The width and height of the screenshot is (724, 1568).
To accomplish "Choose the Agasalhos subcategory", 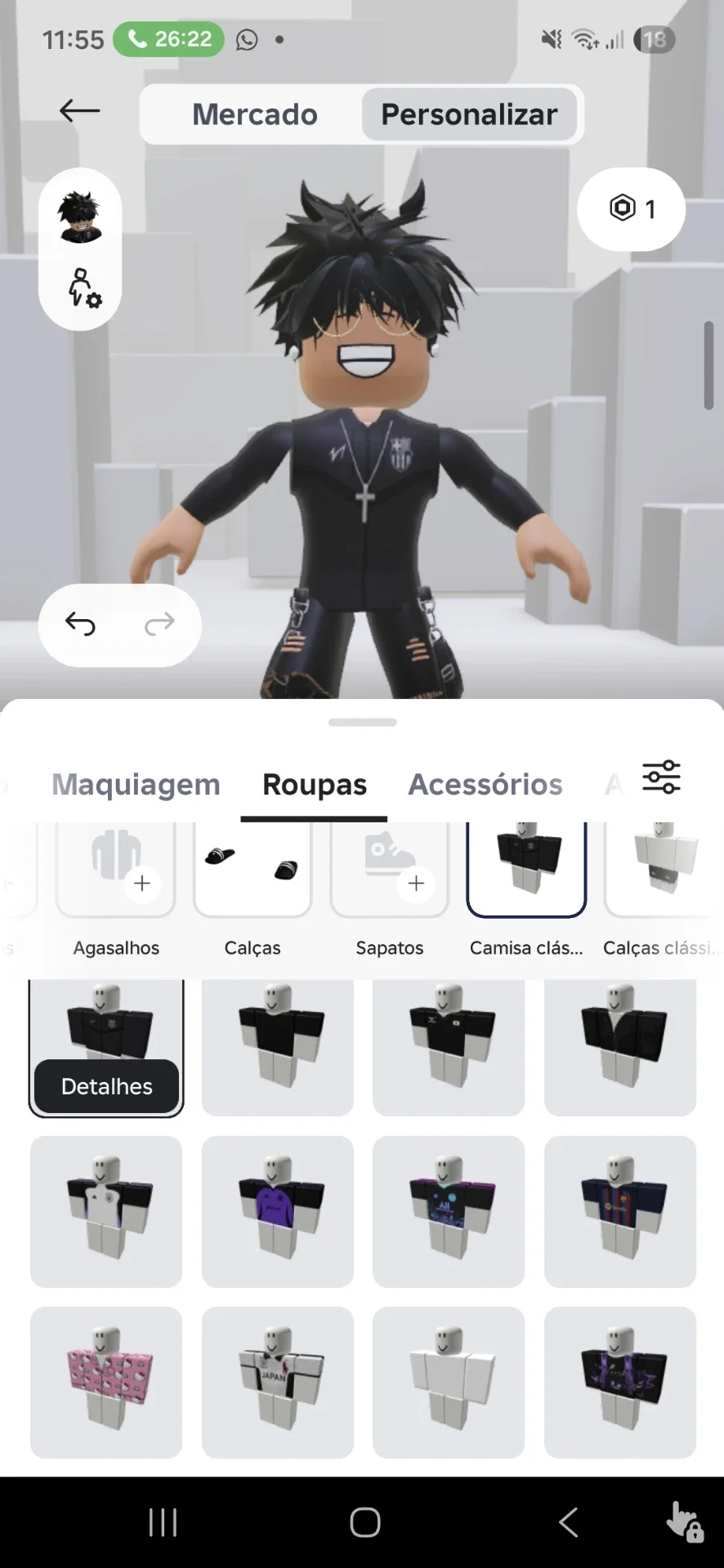I will (116, 890).
